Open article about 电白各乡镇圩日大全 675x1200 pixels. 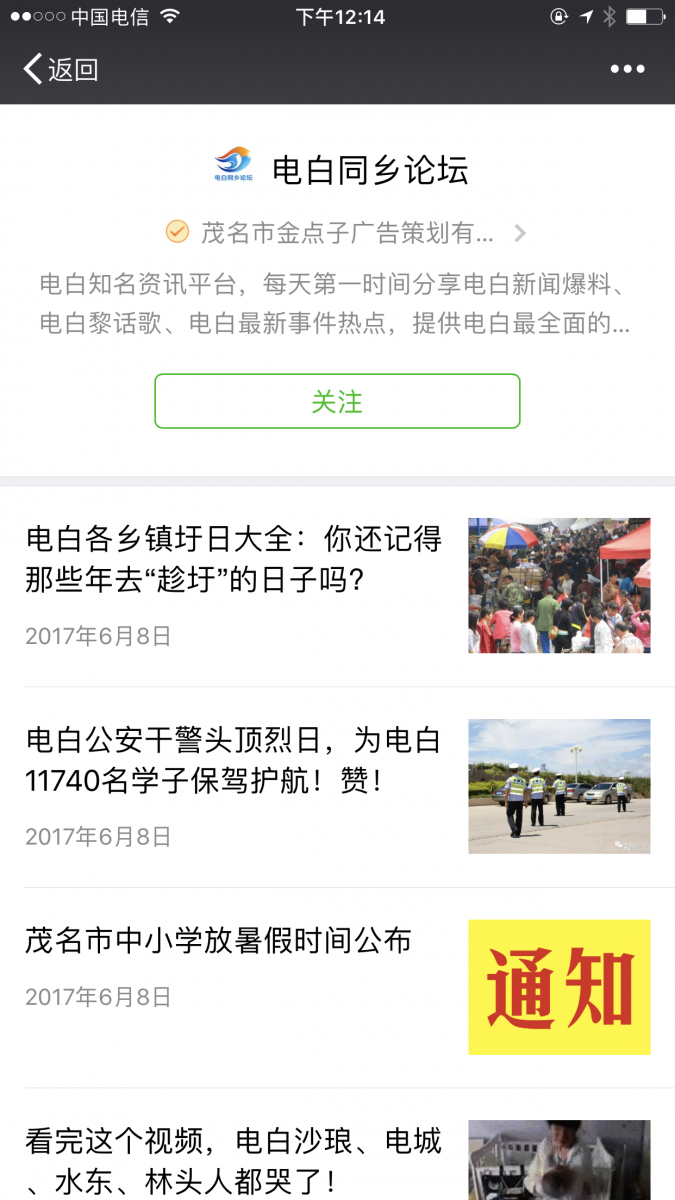(234, 559)
